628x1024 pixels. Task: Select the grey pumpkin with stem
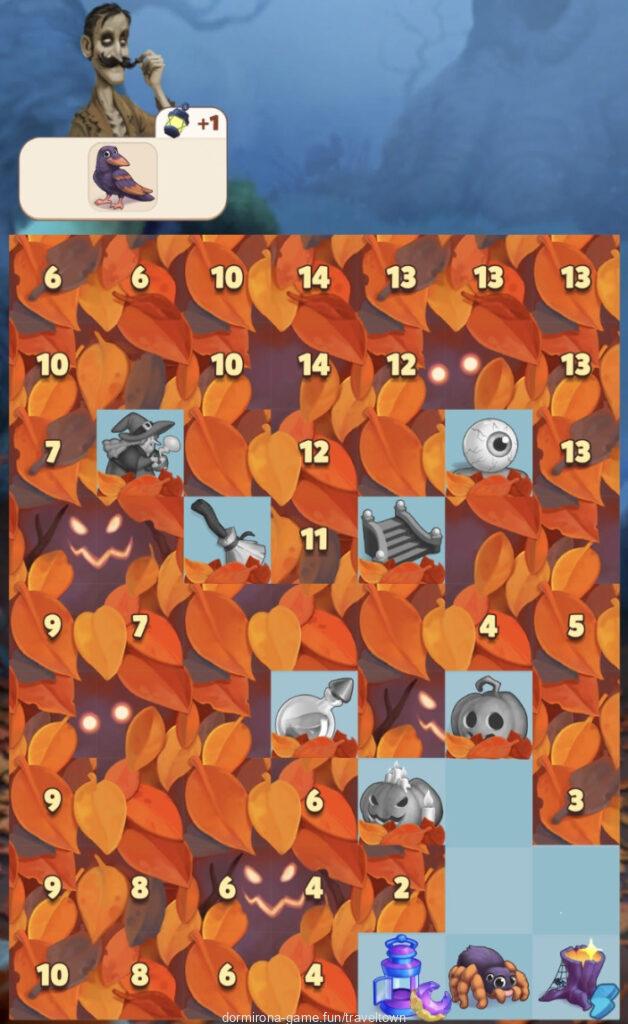pos(488,712)
